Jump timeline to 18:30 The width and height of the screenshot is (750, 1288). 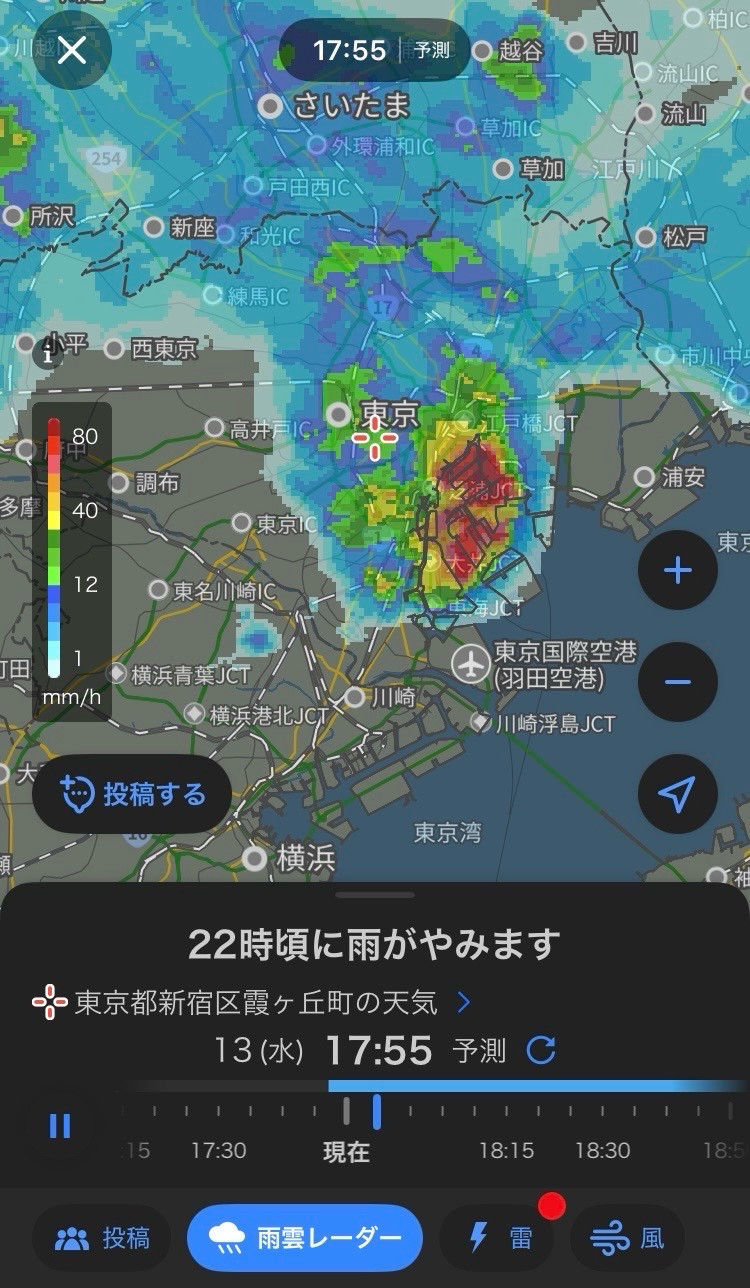602,1151
